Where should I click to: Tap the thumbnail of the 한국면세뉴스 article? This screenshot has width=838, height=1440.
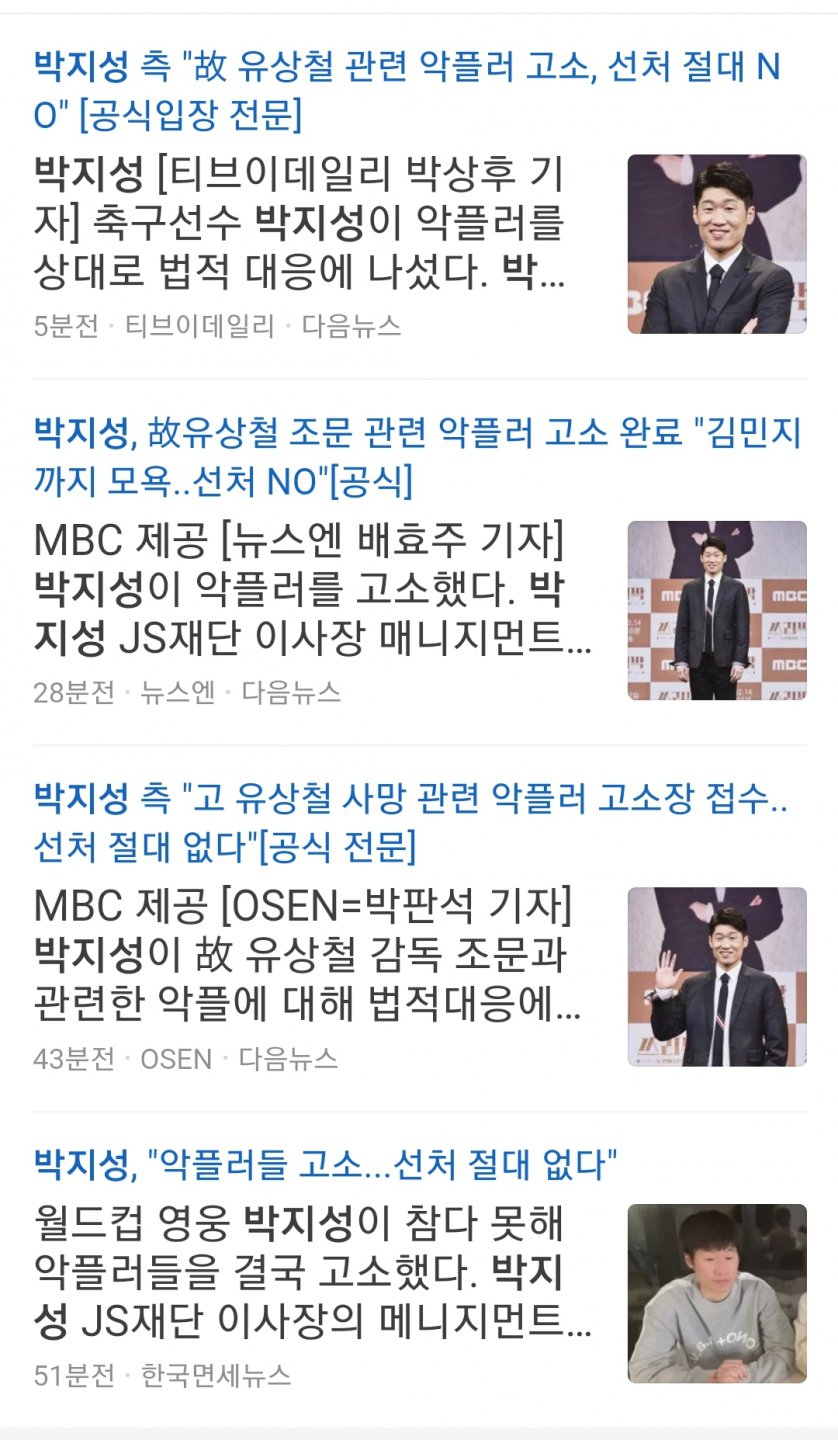click(717, 1293)
